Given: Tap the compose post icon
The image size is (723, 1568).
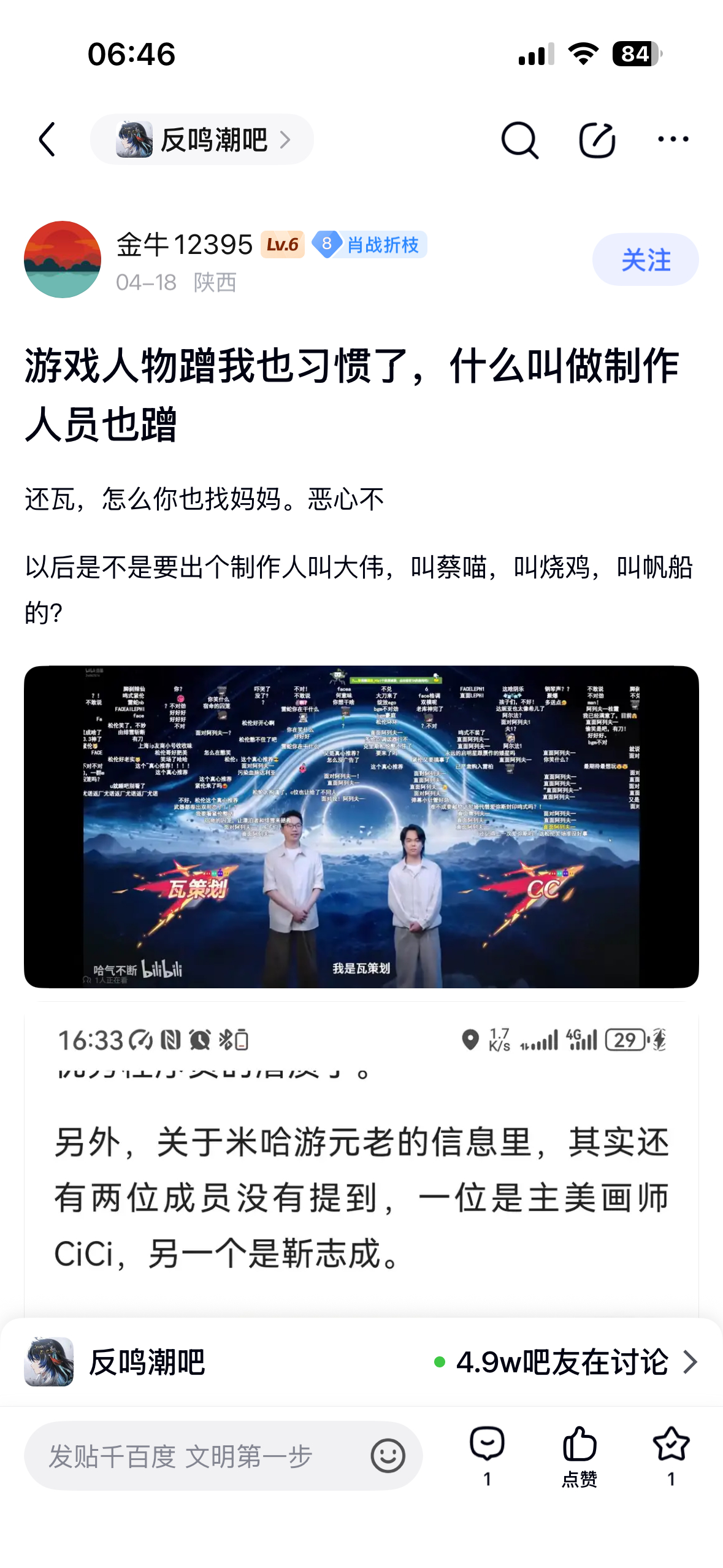Looking at the screenshot, I should click(597, 140).
